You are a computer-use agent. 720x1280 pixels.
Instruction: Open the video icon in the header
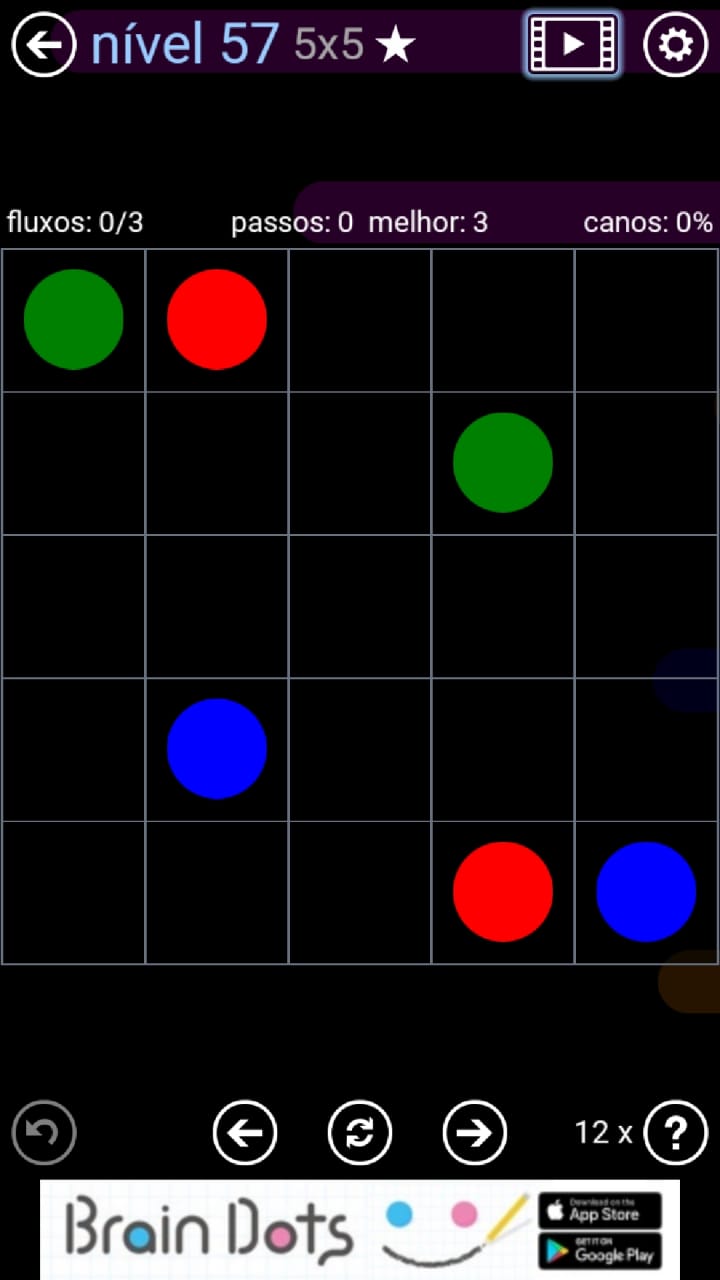click(x=573, y=44)
